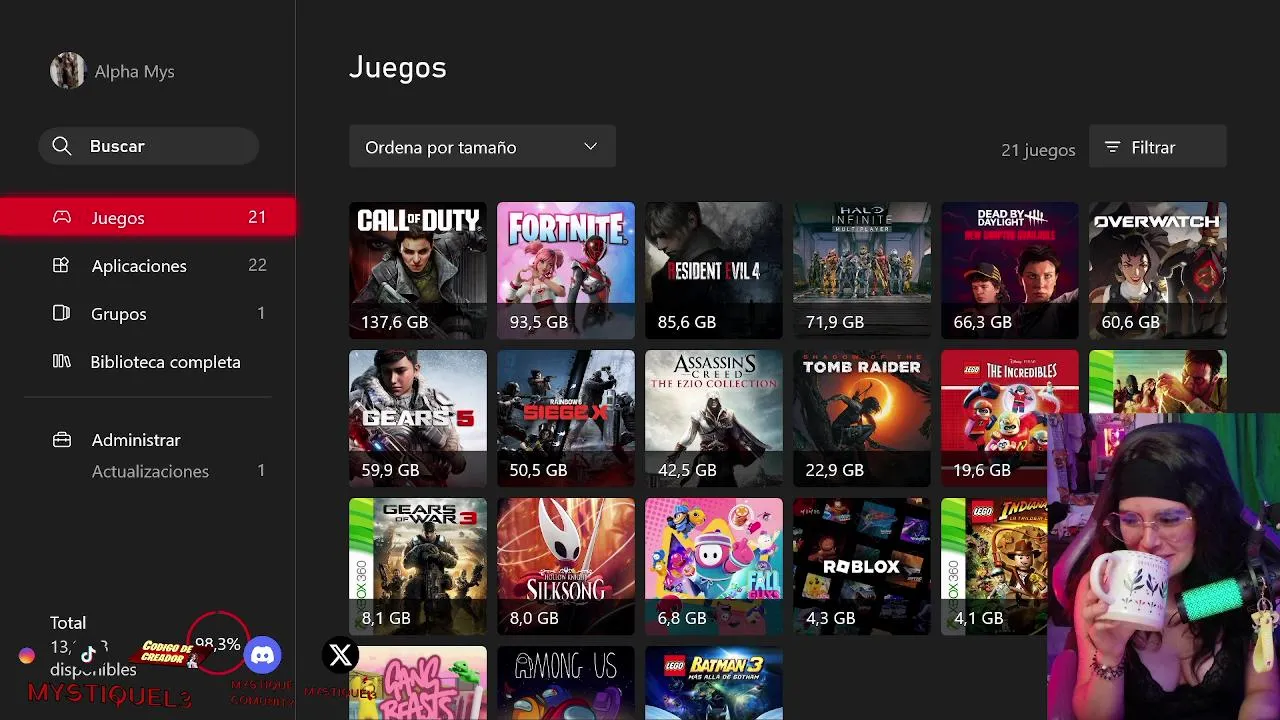Image resolution: width=1280 pixels, height=720 pixels.
Task: Open the Alpha Mys profile
Action: click(112, 72)
